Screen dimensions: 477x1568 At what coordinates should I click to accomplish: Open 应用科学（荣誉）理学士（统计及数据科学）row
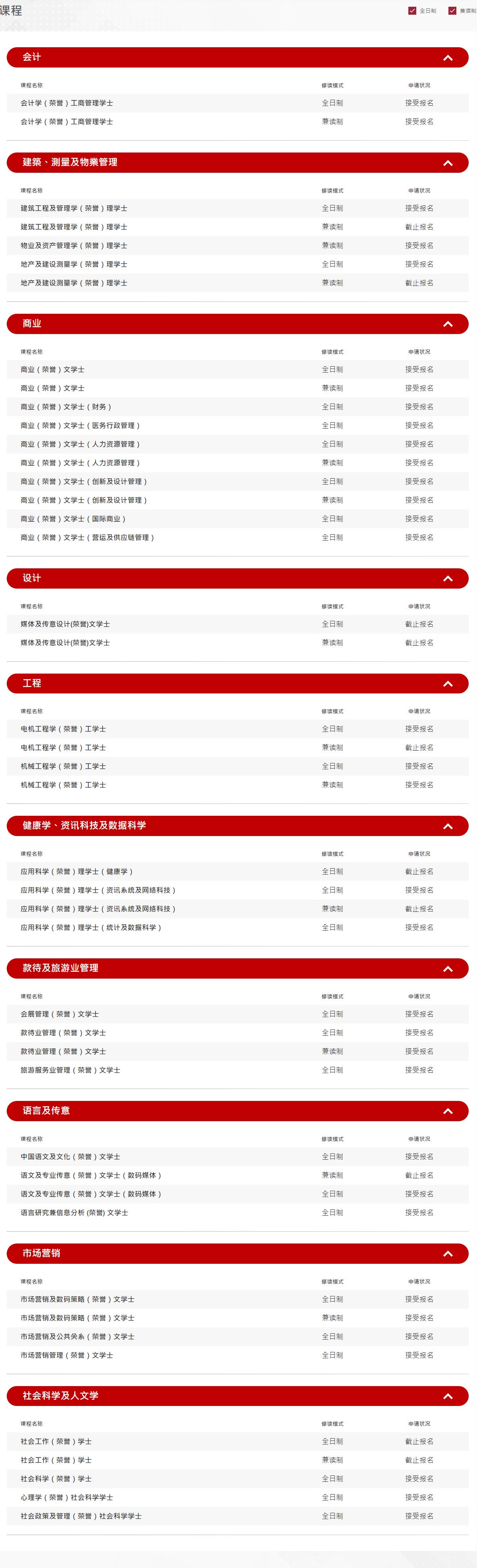click(x=90, y=928)
